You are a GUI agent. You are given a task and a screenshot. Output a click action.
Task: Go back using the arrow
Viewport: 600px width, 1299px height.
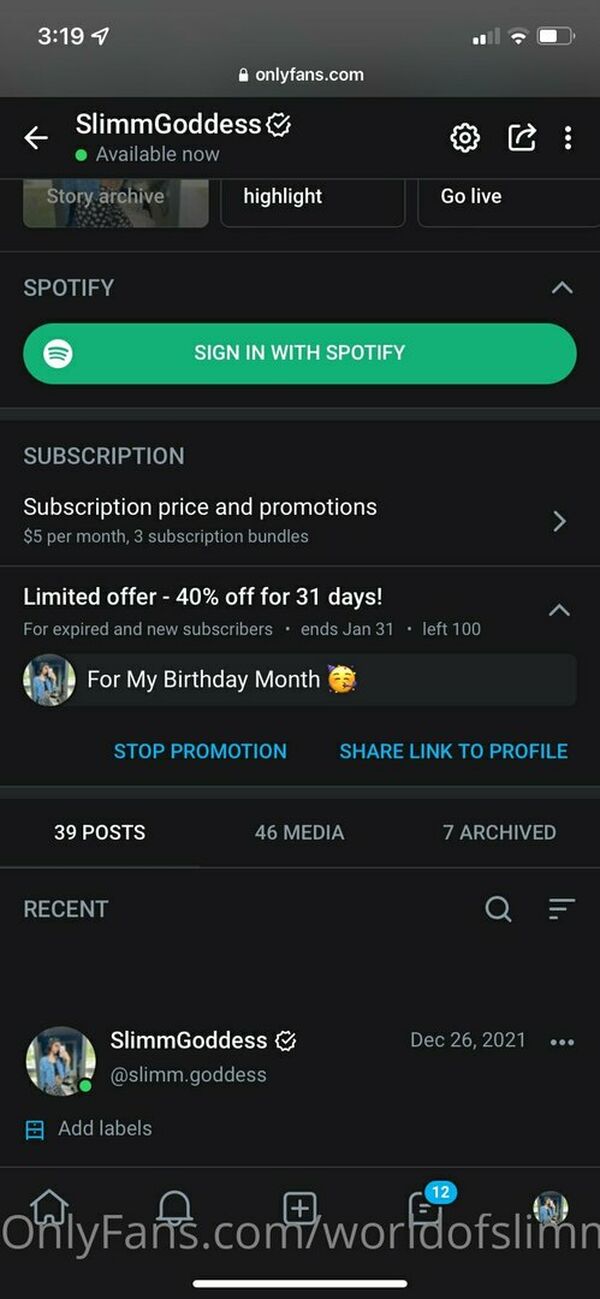[36, 138]
